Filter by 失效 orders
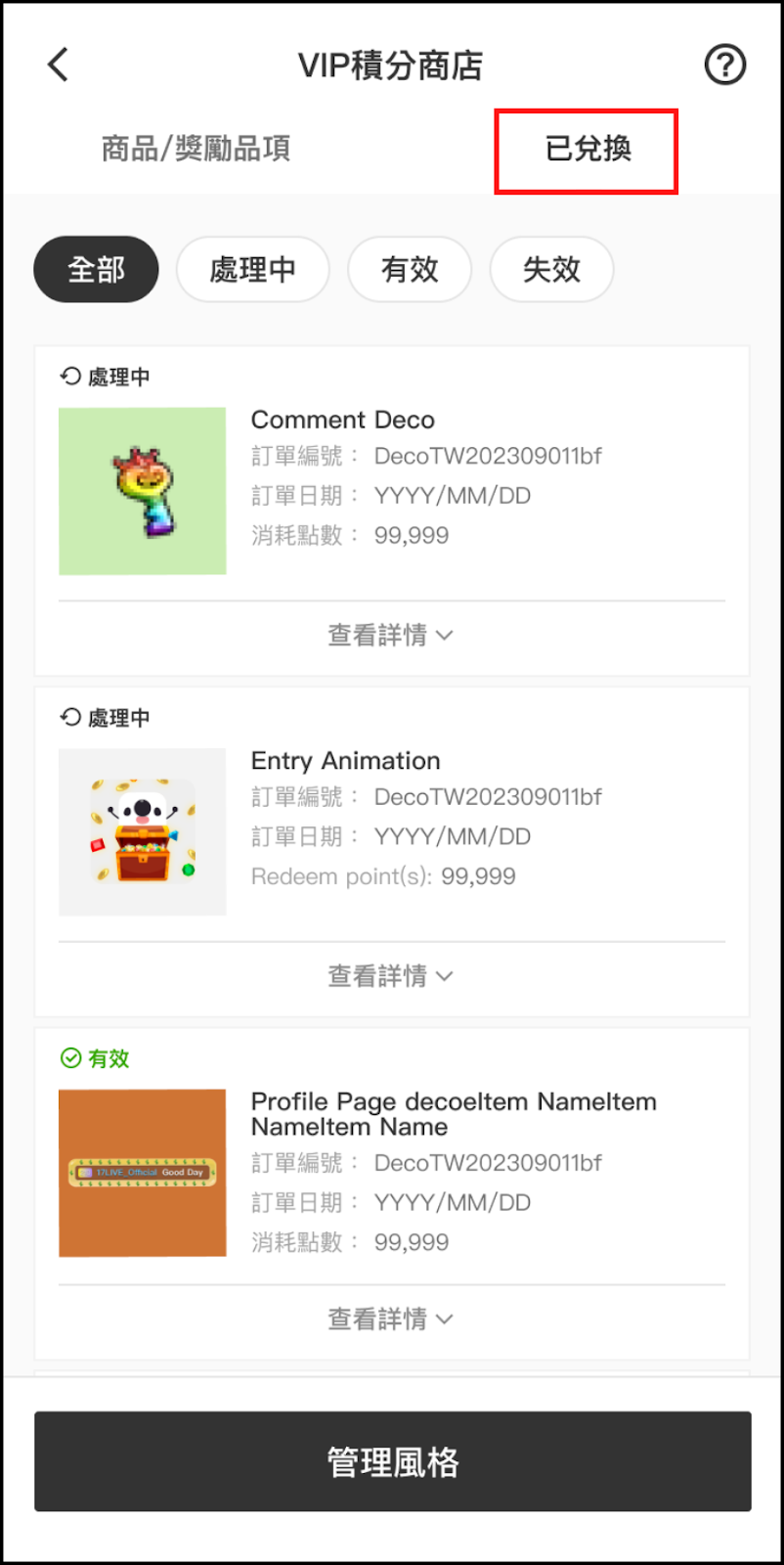The width and height of the screenshot is (784, 1565). click(x=551, y=269)
